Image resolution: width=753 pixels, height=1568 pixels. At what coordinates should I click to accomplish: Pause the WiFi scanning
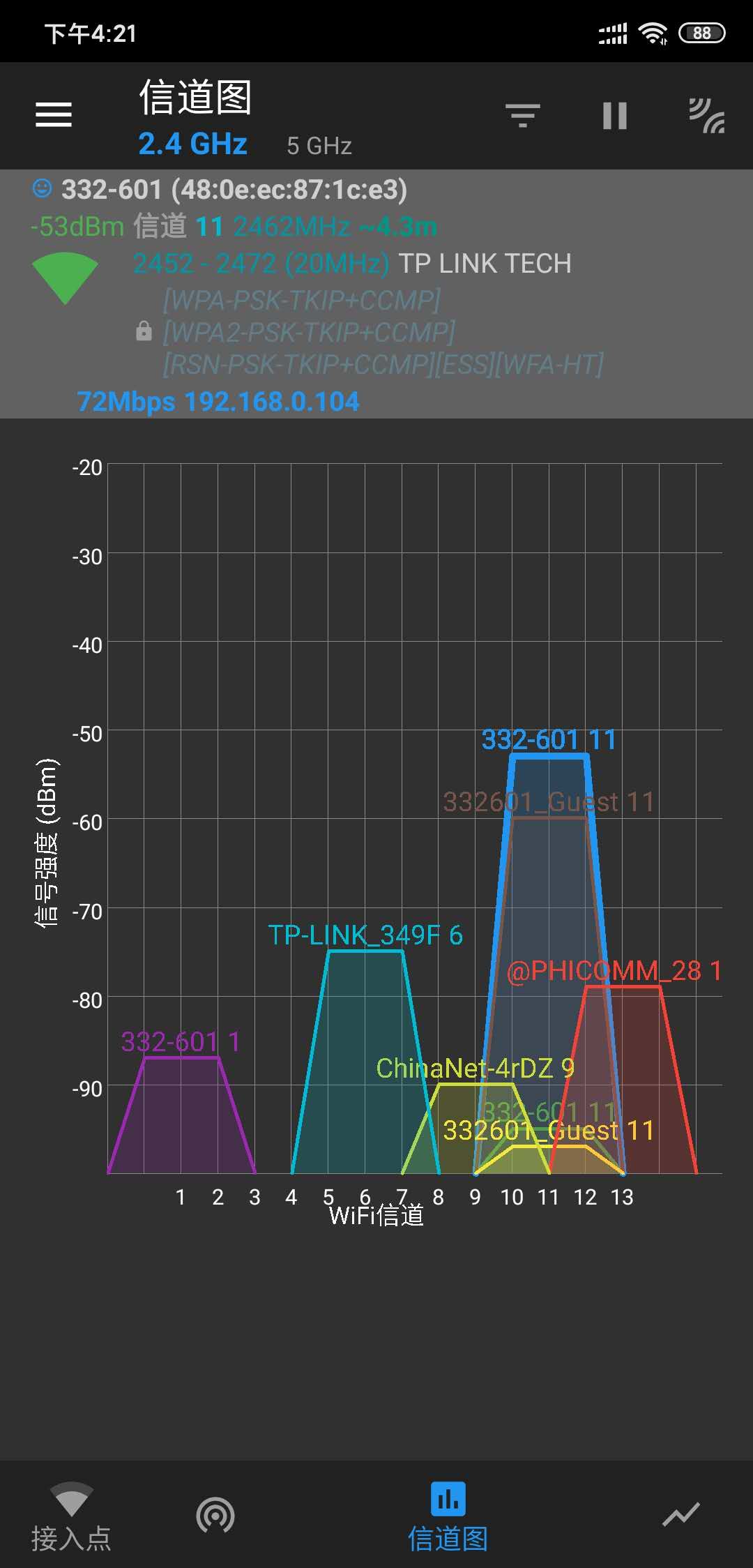tap(614, 115)
